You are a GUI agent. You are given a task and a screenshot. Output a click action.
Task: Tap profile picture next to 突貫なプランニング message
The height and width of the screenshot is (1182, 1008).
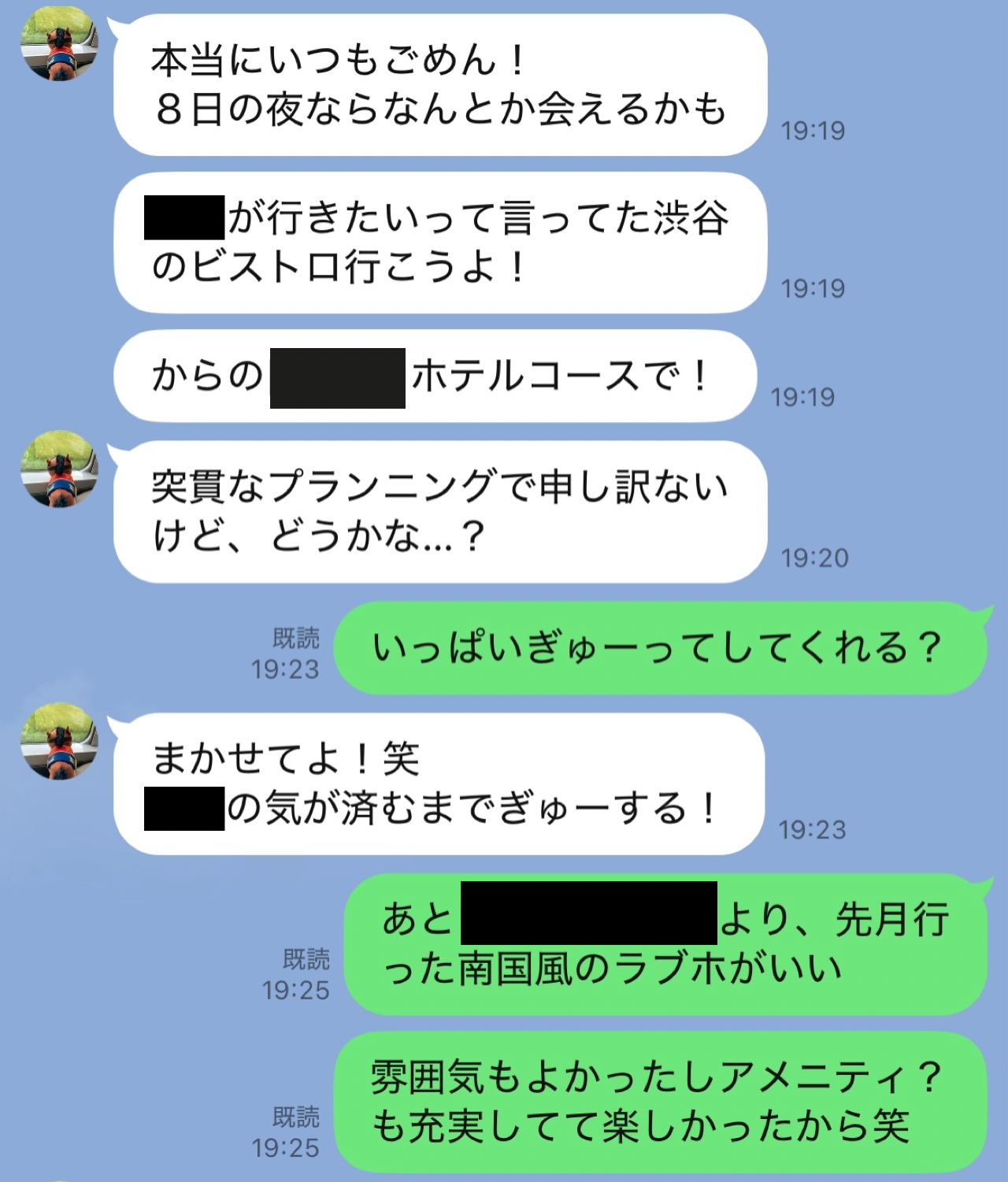click(x=59, y=470)
